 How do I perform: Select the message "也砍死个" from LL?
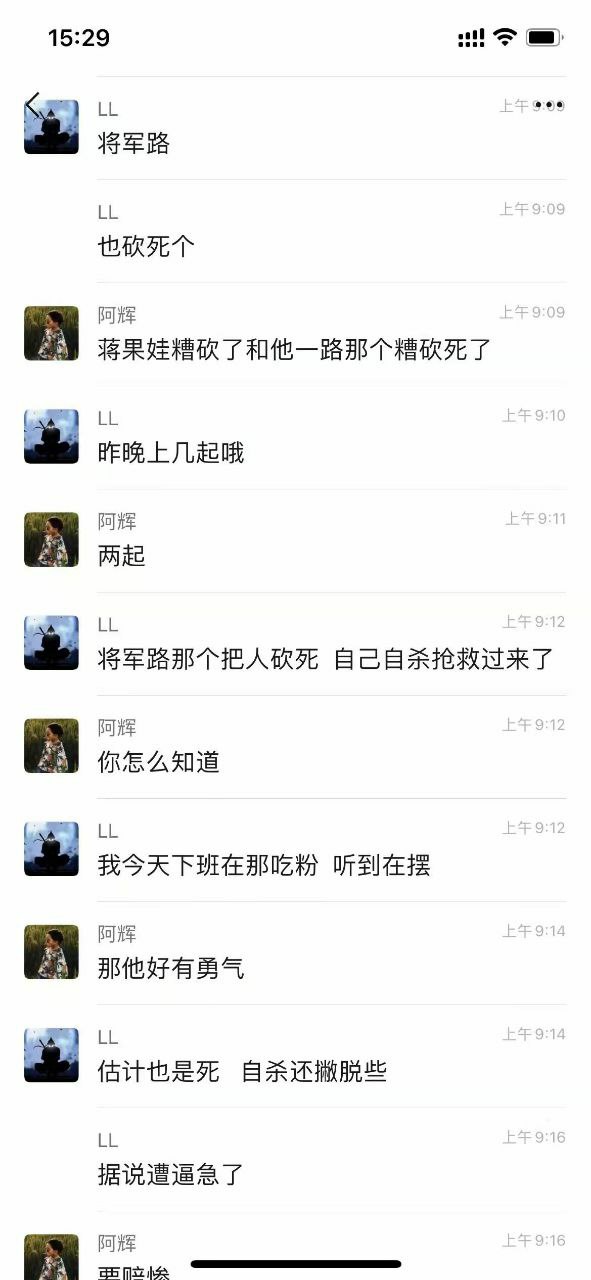(x=146, y=247)
